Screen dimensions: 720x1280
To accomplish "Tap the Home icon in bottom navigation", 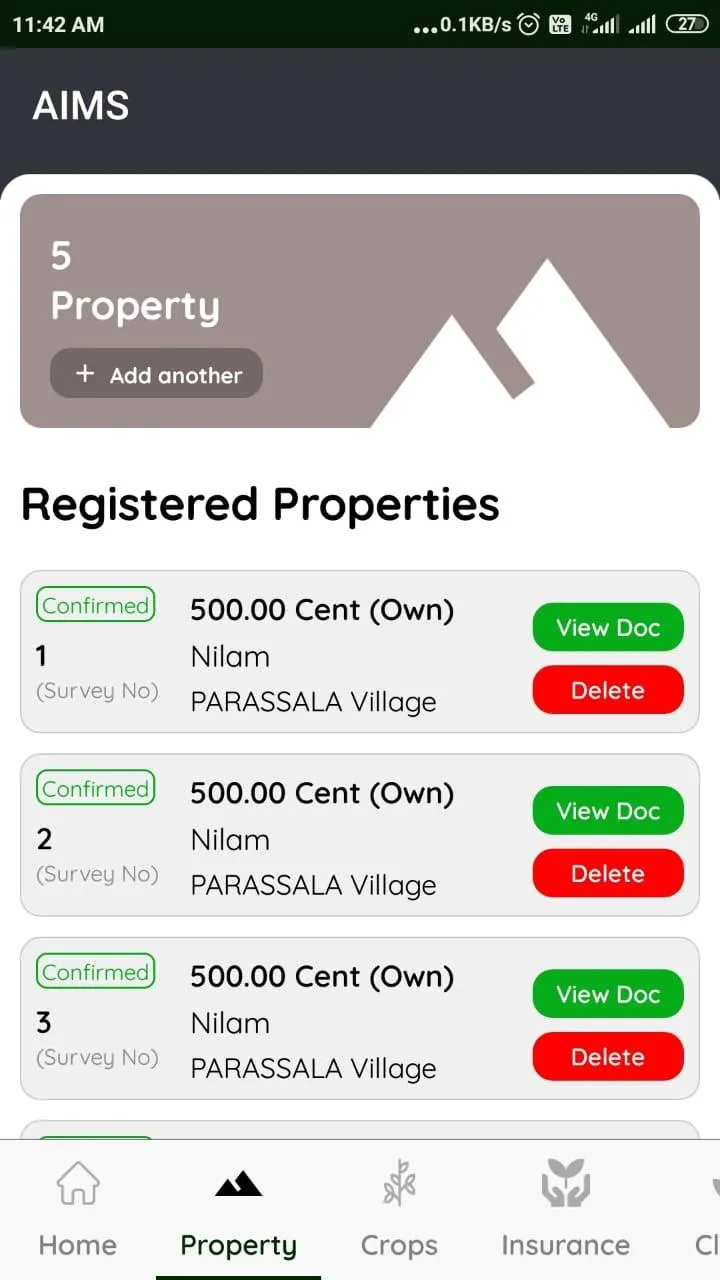I will pos(76,1184).
